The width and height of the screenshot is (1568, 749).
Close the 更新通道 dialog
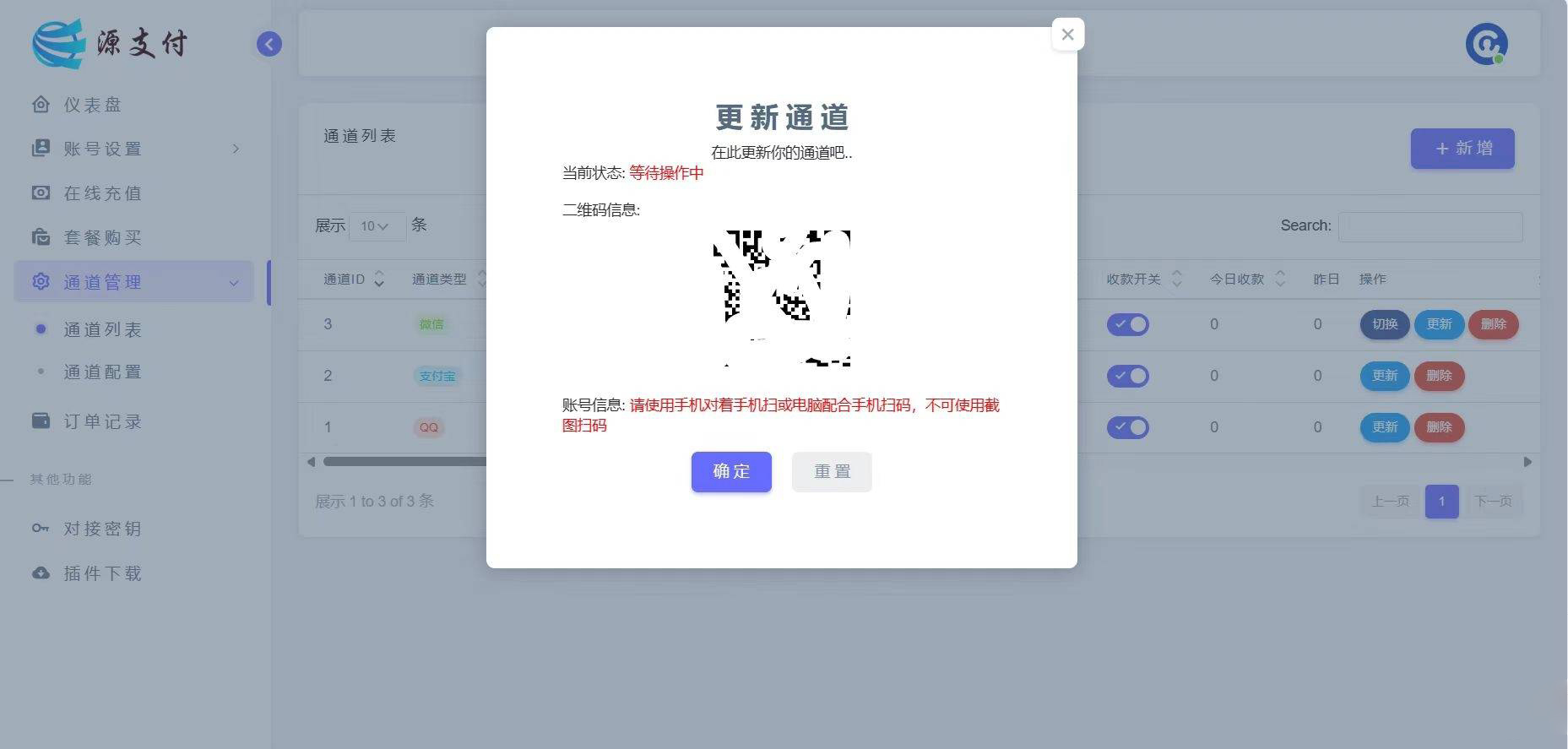point(1067,35)
